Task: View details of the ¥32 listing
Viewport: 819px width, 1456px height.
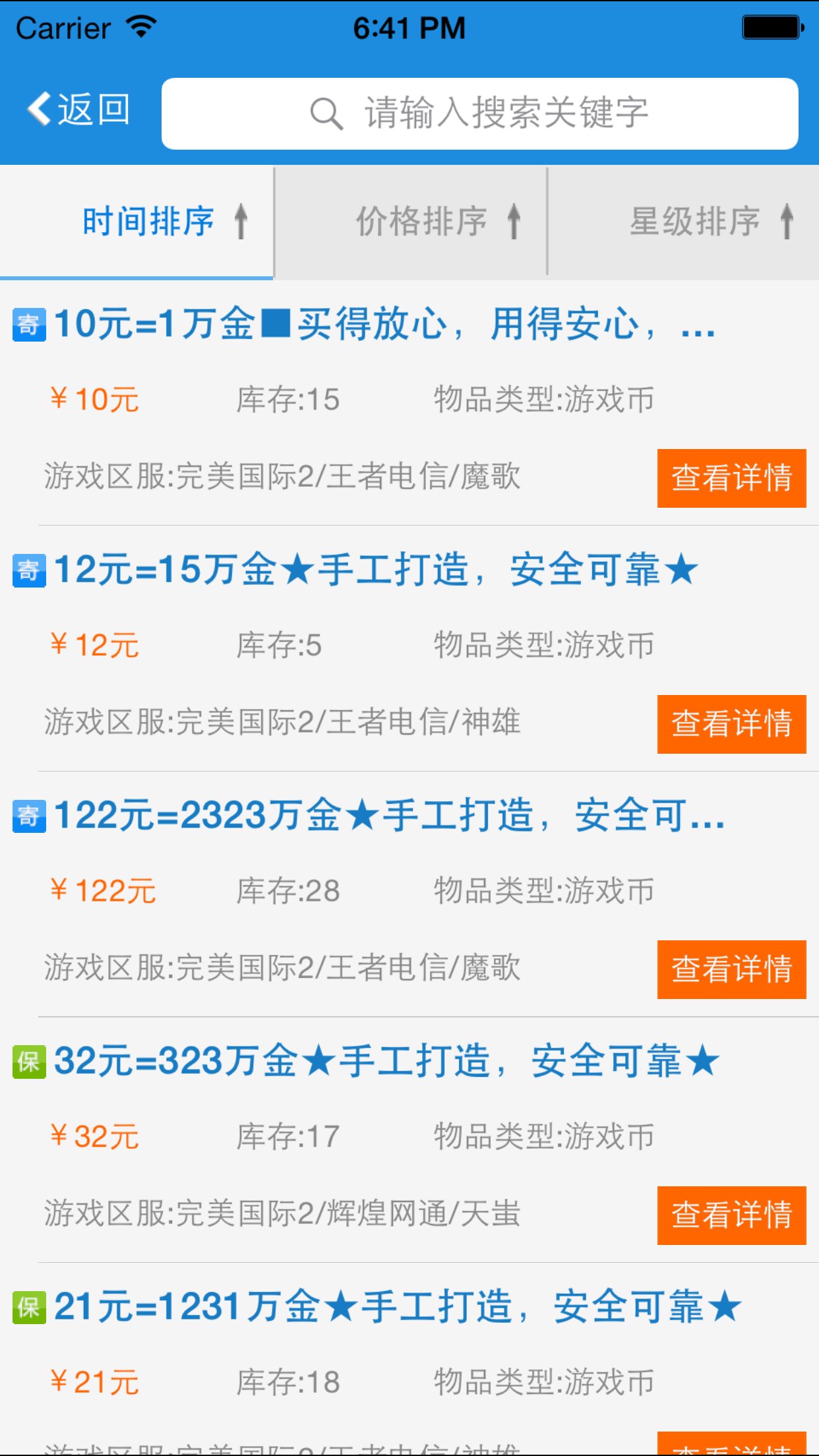Action: pyautogui.click(x=731, y=1215)
